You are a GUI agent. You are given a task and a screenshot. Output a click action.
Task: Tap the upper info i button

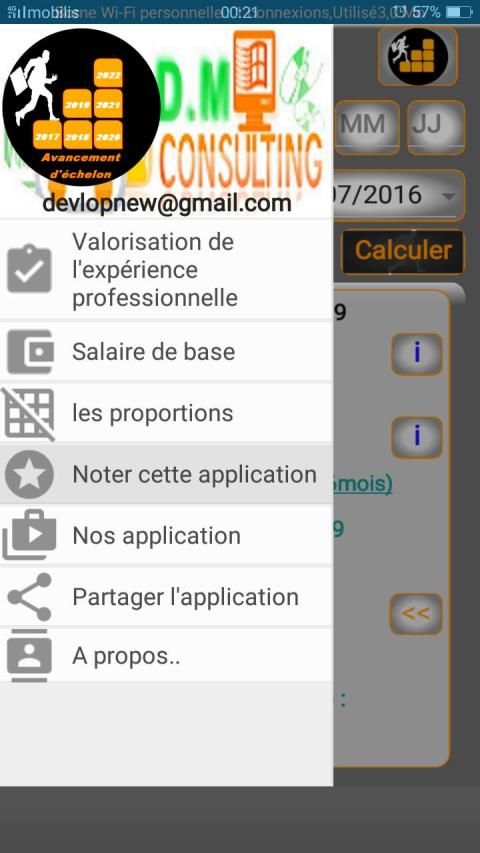coord(417,354)
